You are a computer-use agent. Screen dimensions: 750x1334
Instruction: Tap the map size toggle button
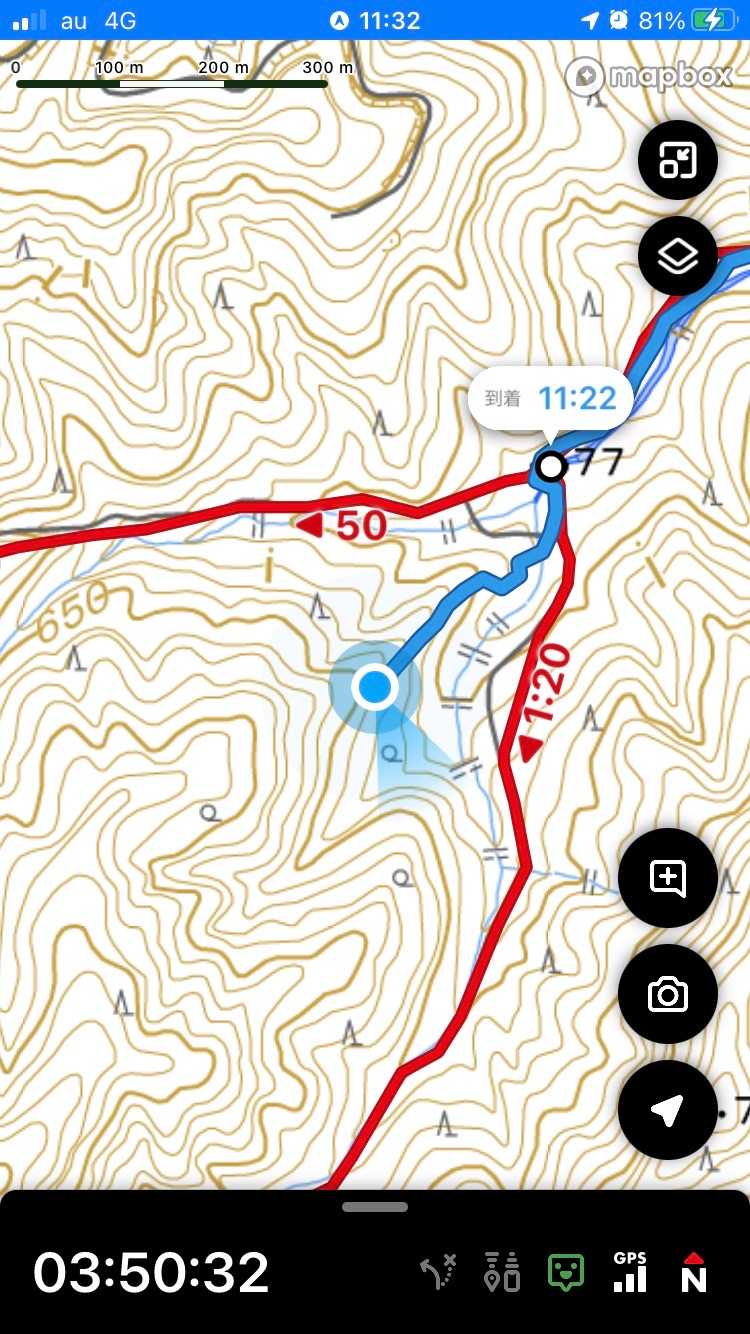coord(677,160)
